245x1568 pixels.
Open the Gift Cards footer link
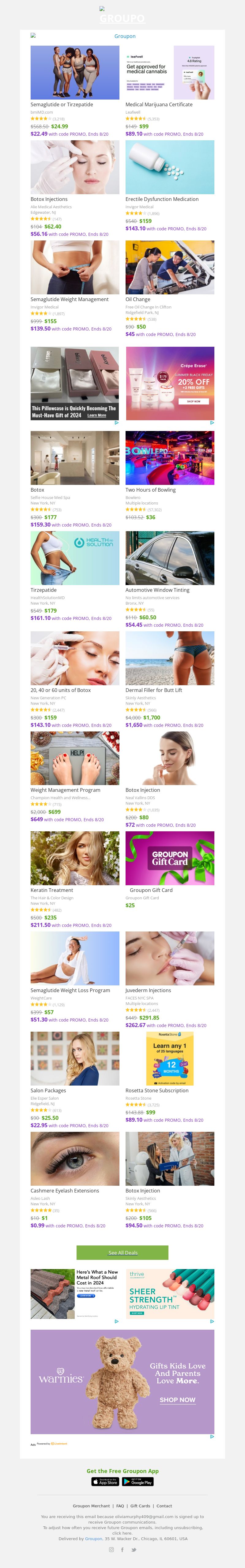(140, 1505)
